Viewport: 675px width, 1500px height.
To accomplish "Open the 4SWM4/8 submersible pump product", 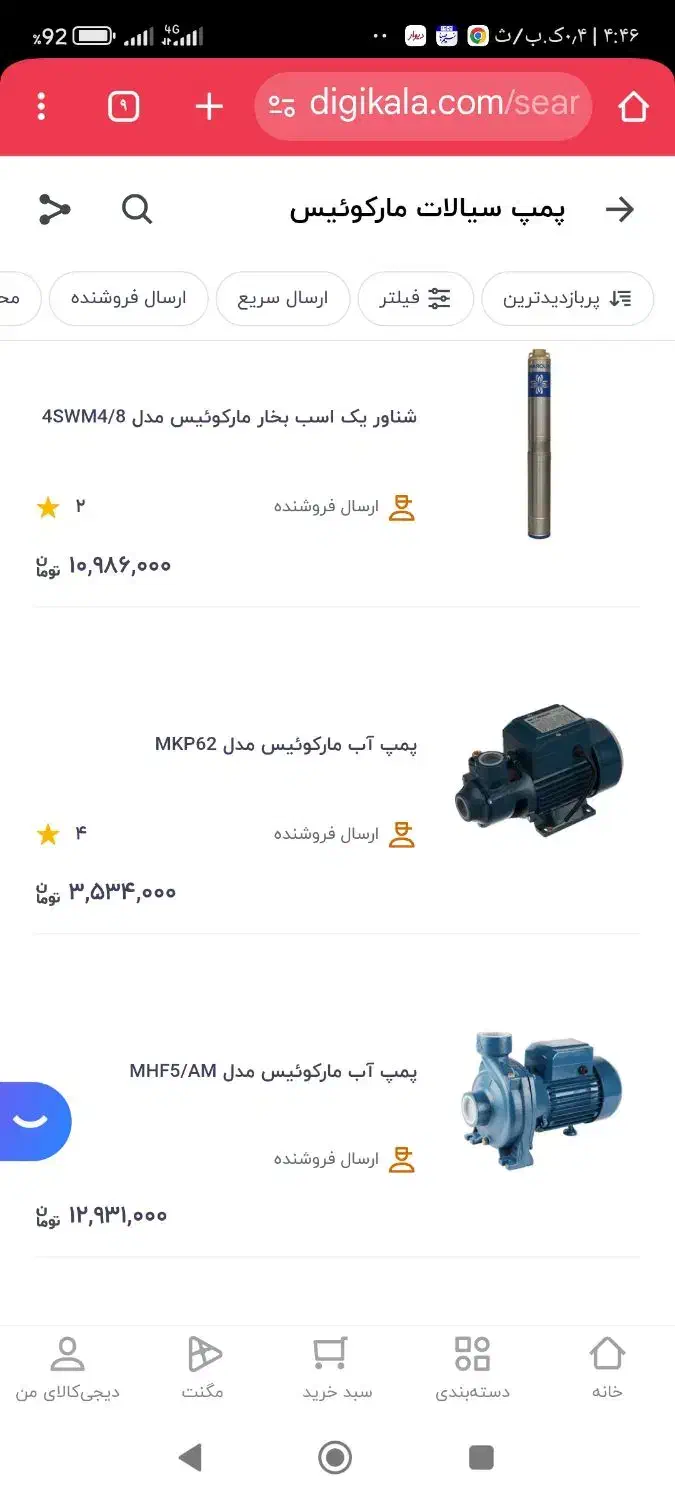I will click(x=229, y=417).
